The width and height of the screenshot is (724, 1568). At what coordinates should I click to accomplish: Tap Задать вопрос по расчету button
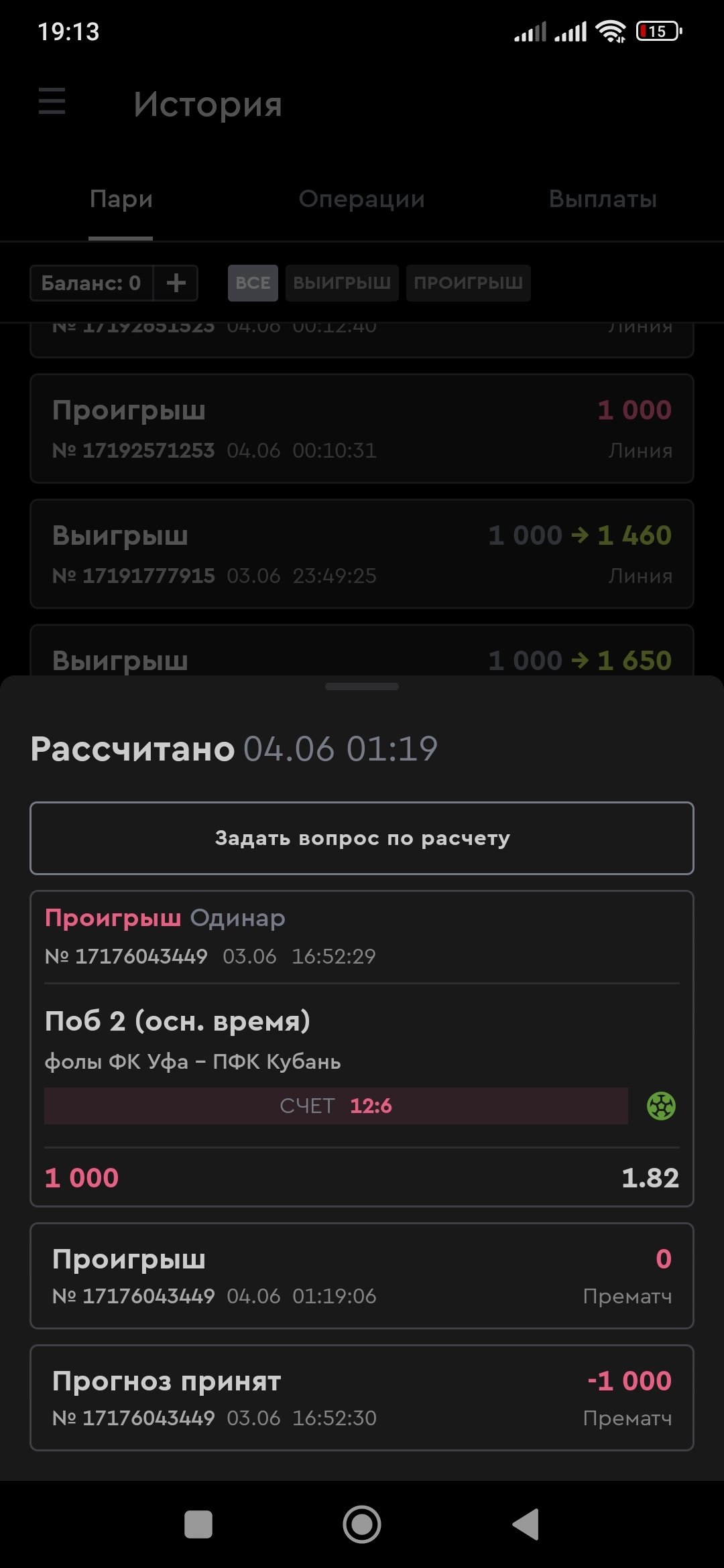[362, 838]
